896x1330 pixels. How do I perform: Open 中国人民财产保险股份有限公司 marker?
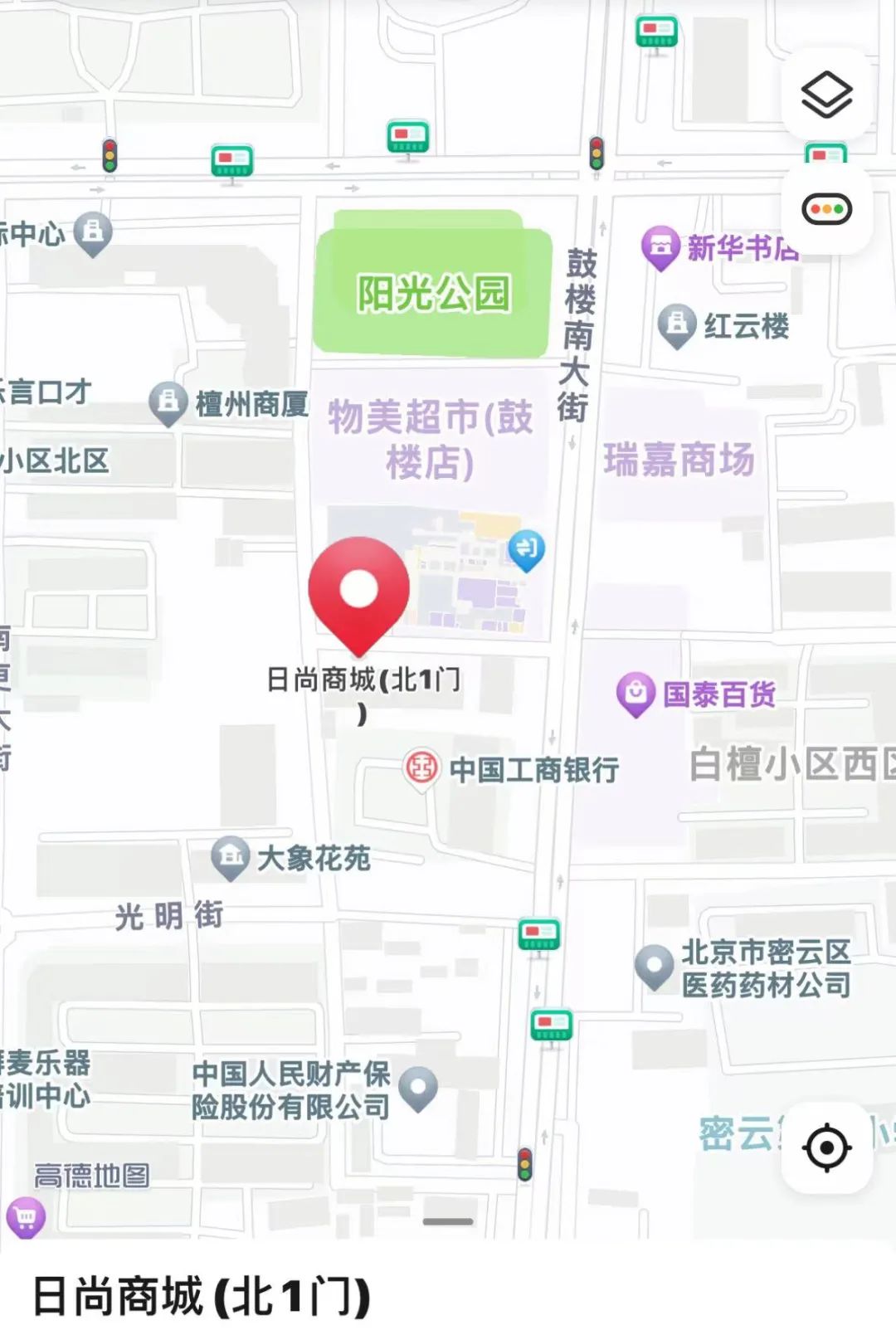click(418, 1088)
